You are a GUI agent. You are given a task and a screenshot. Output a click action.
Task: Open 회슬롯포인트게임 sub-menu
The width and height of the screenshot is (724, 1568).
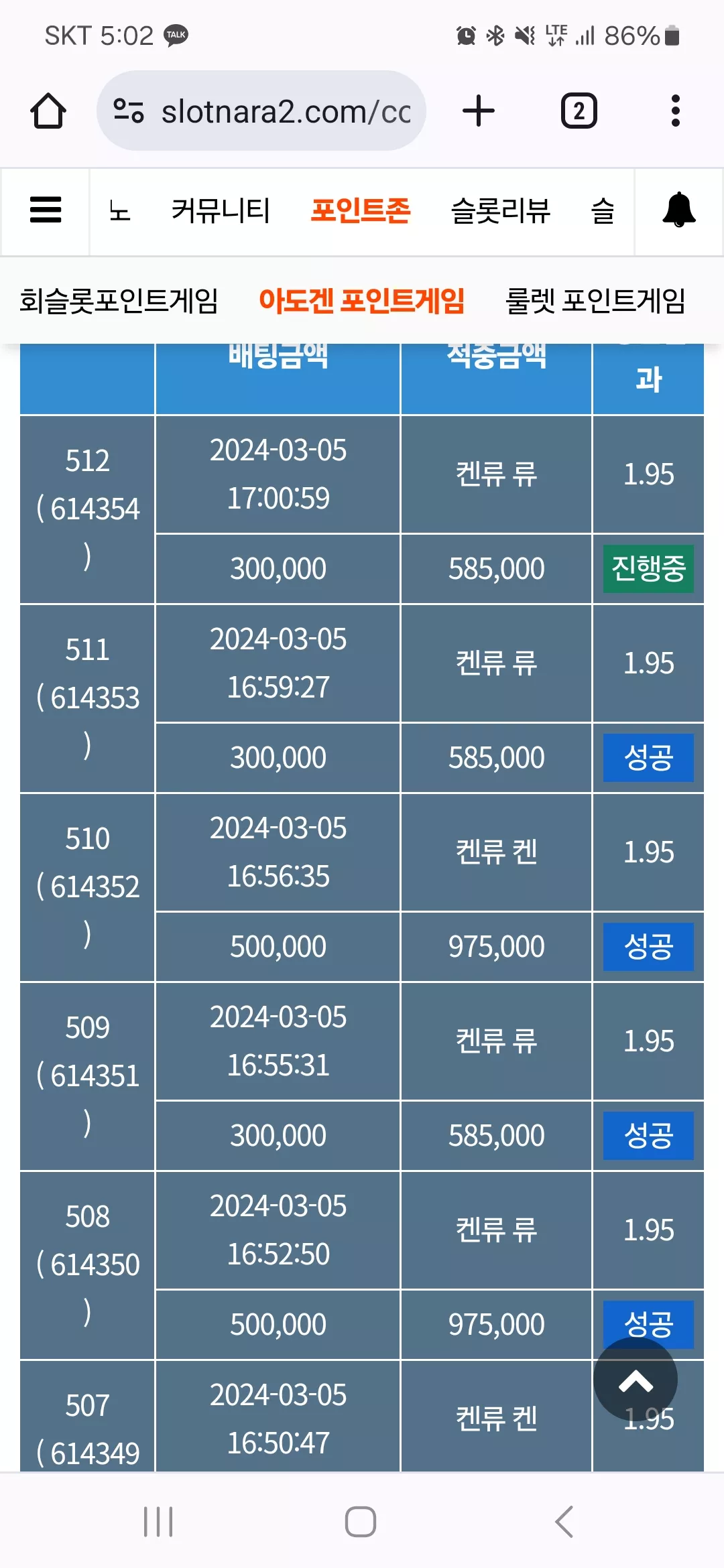click(x=119, y=300)
